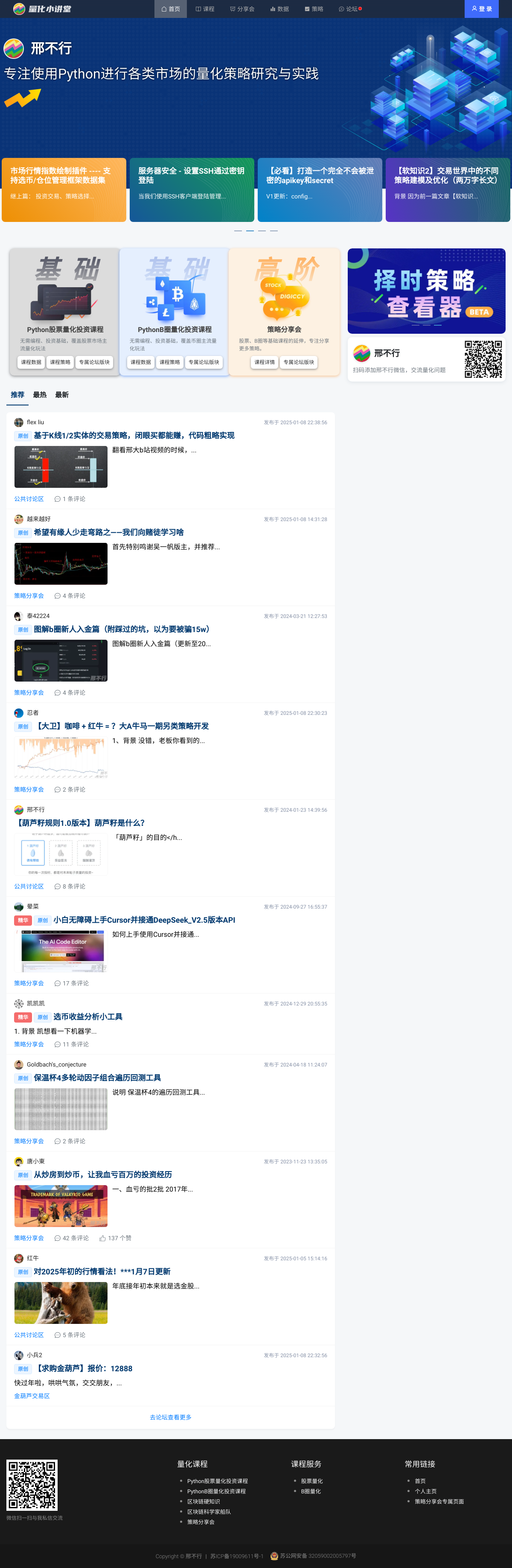Open post 小白无障碍上手Cursor并接通DeepSeek

pos(144,920)
